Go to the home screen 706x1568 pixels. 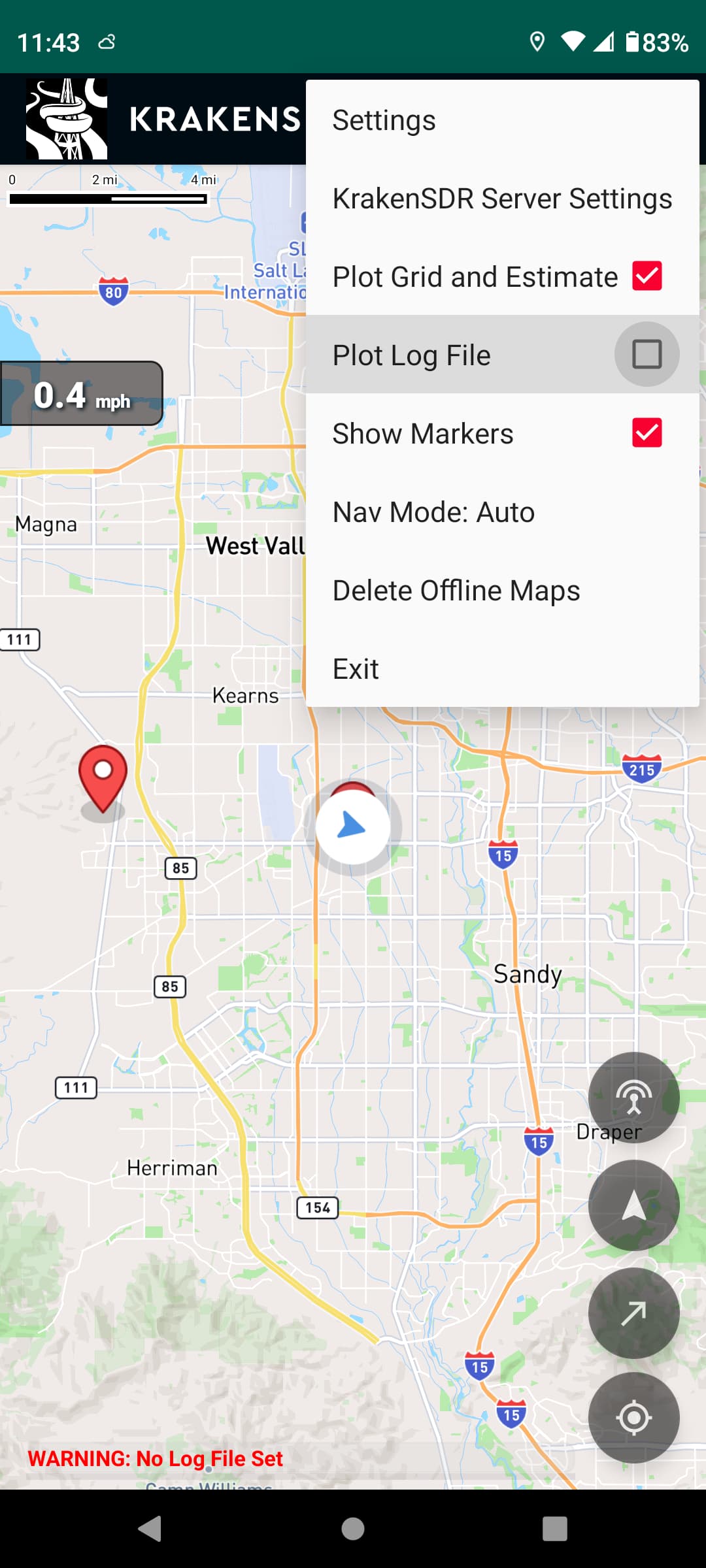click(353, 1529)
